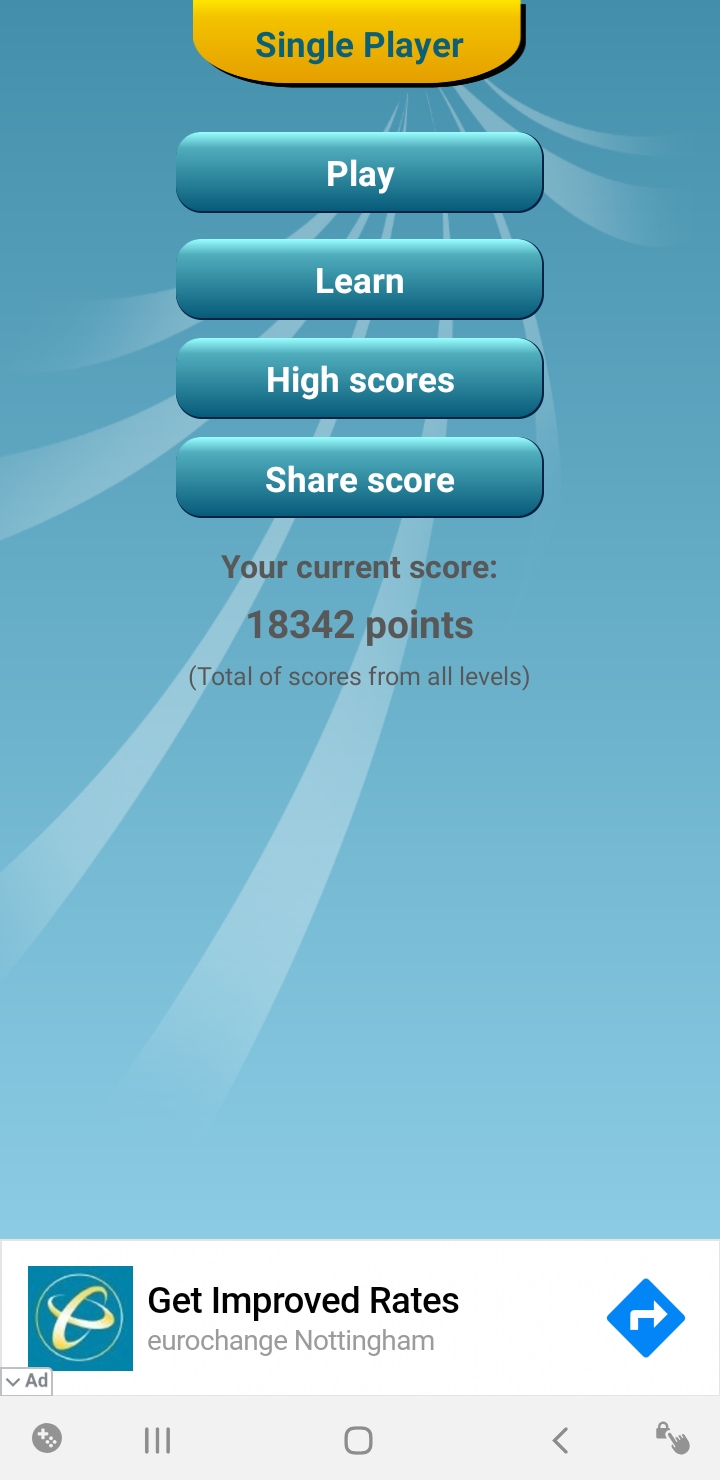Go back using navigation bar
Image resolution: width=720 pixels, height=1480 pixels.
tap(560, 1440)
